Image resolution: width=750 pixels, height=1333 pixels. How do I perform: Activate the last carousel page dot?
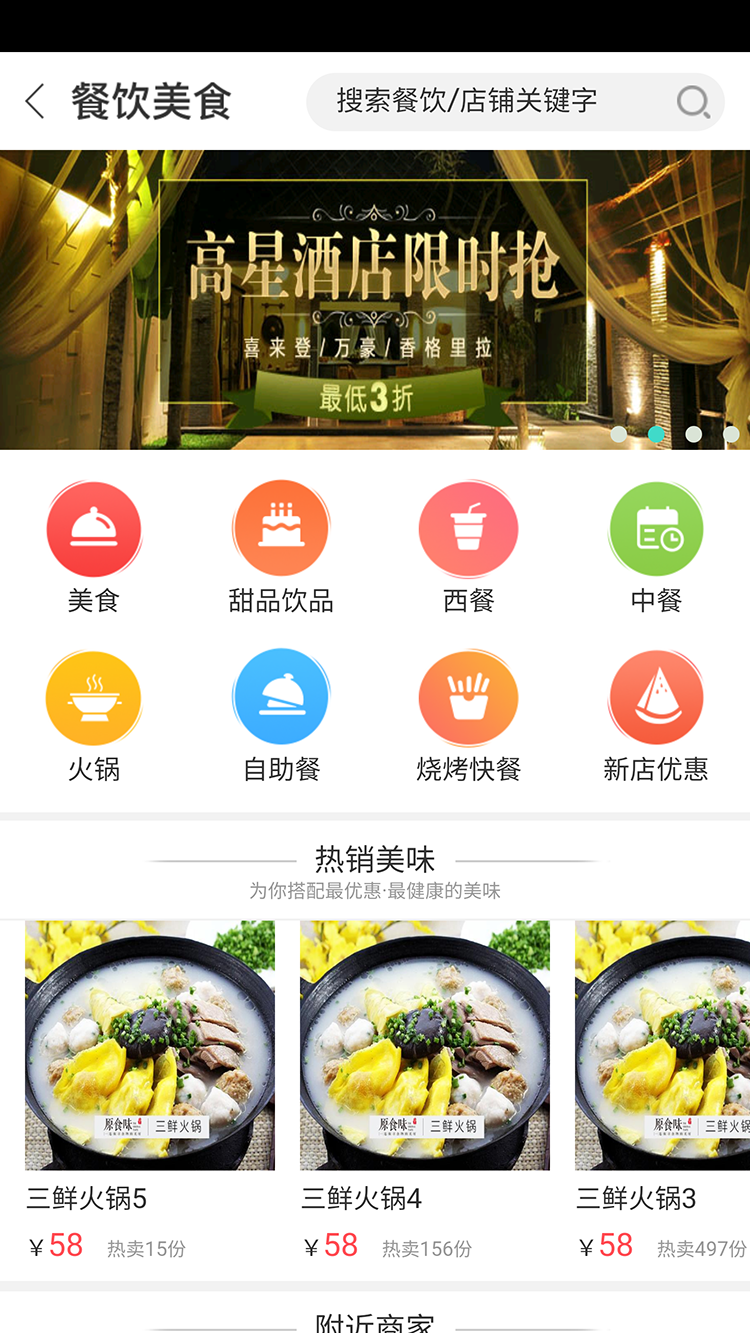click(730, 434)
